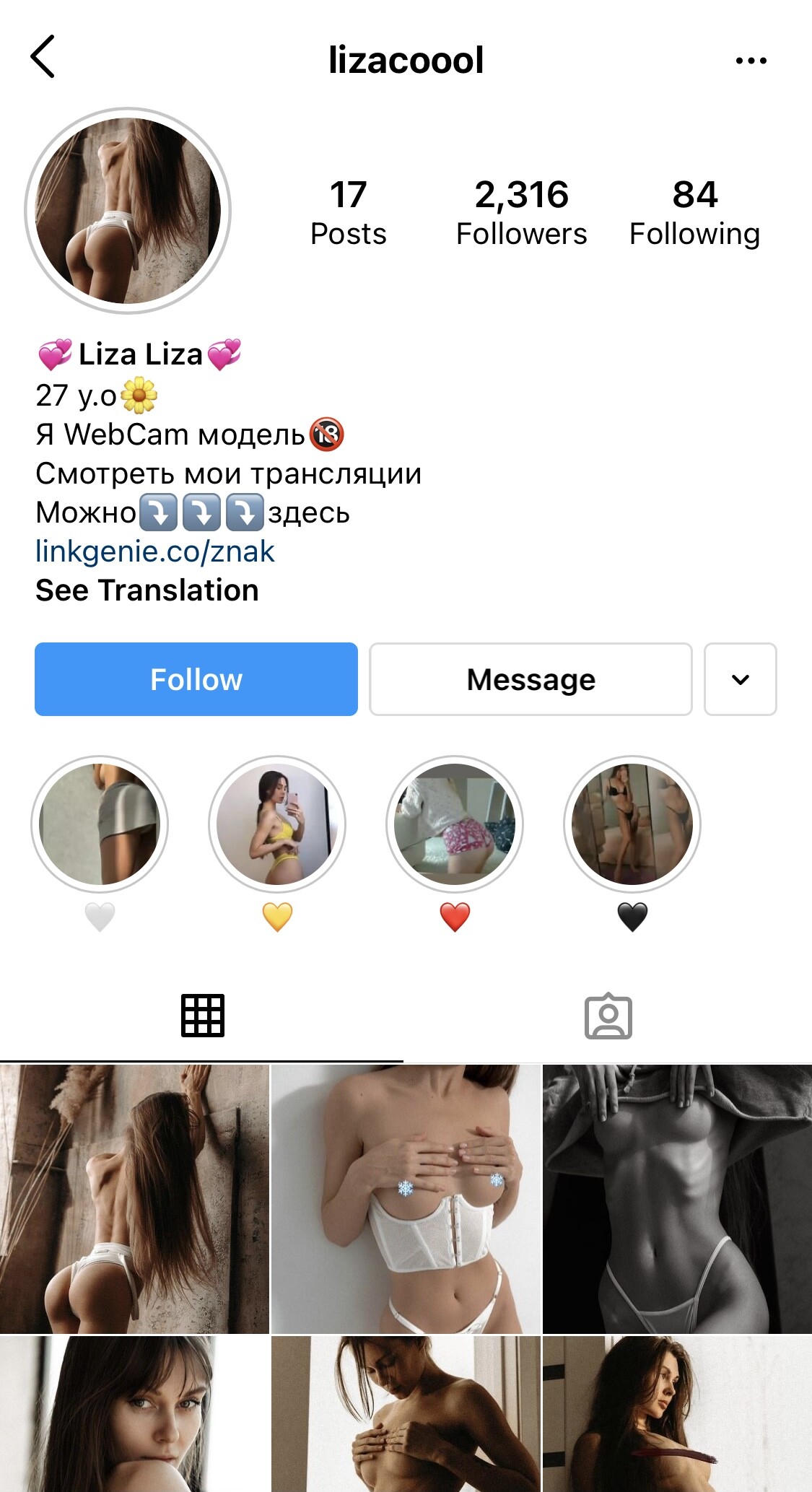This screenshot has height=1492, width=812.
Task: Follow the lizacoool account
Action: (x=196, y=679)
